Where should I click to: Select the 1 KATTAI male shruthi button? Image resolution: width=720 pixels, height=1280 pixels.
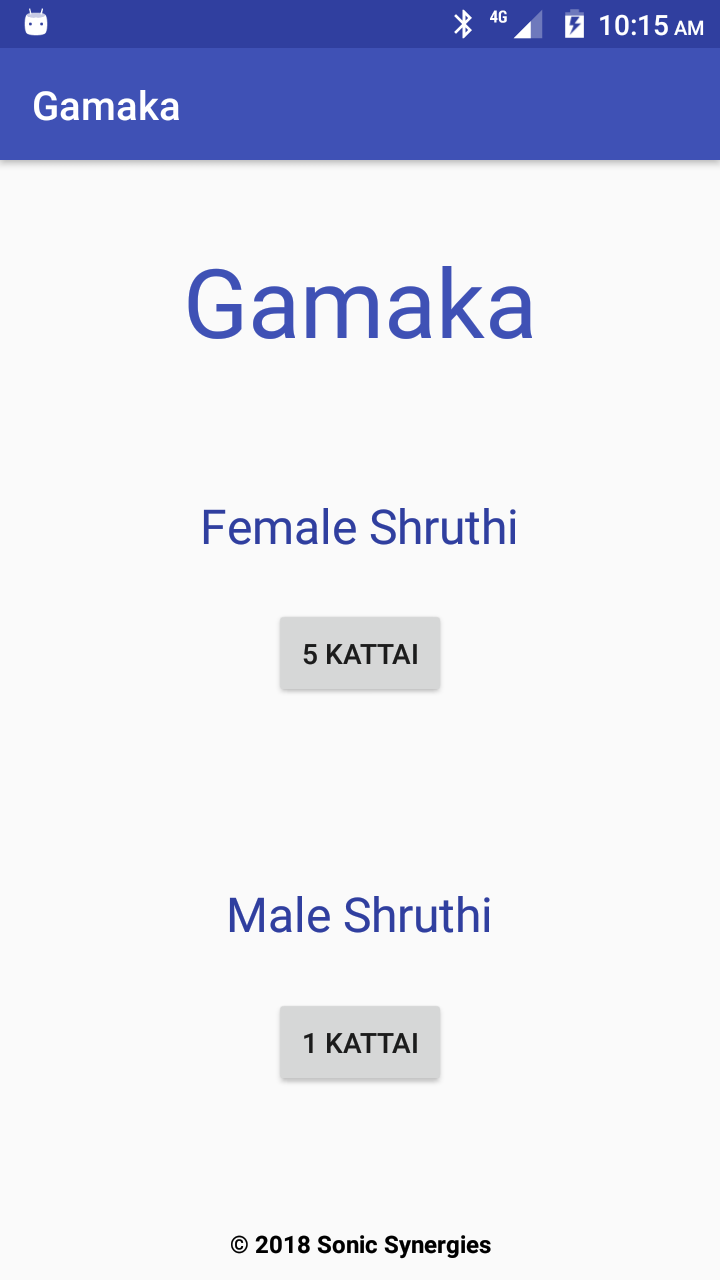[360, 1041]
